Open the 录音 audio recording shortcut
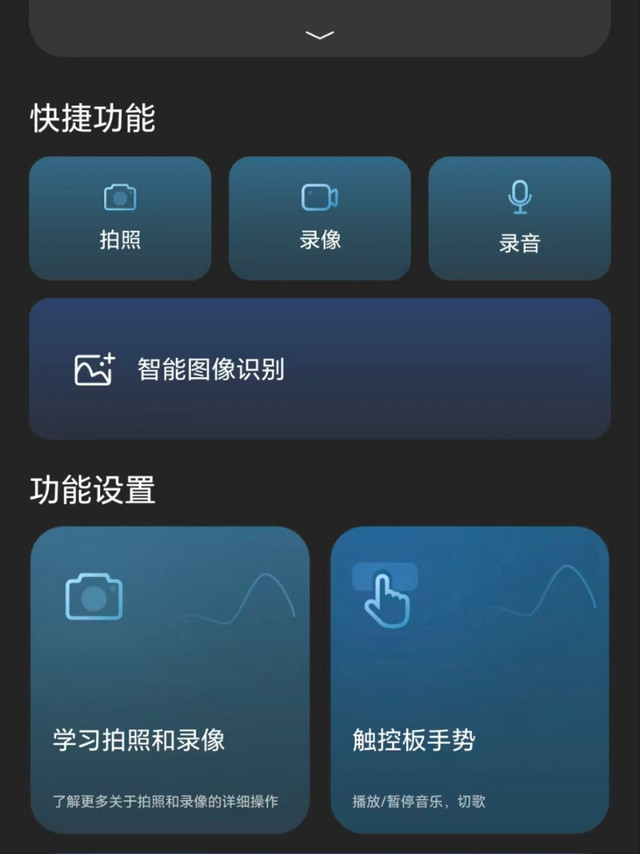The width and height of the screenshot is (640, 854). (x=520, y=218)
